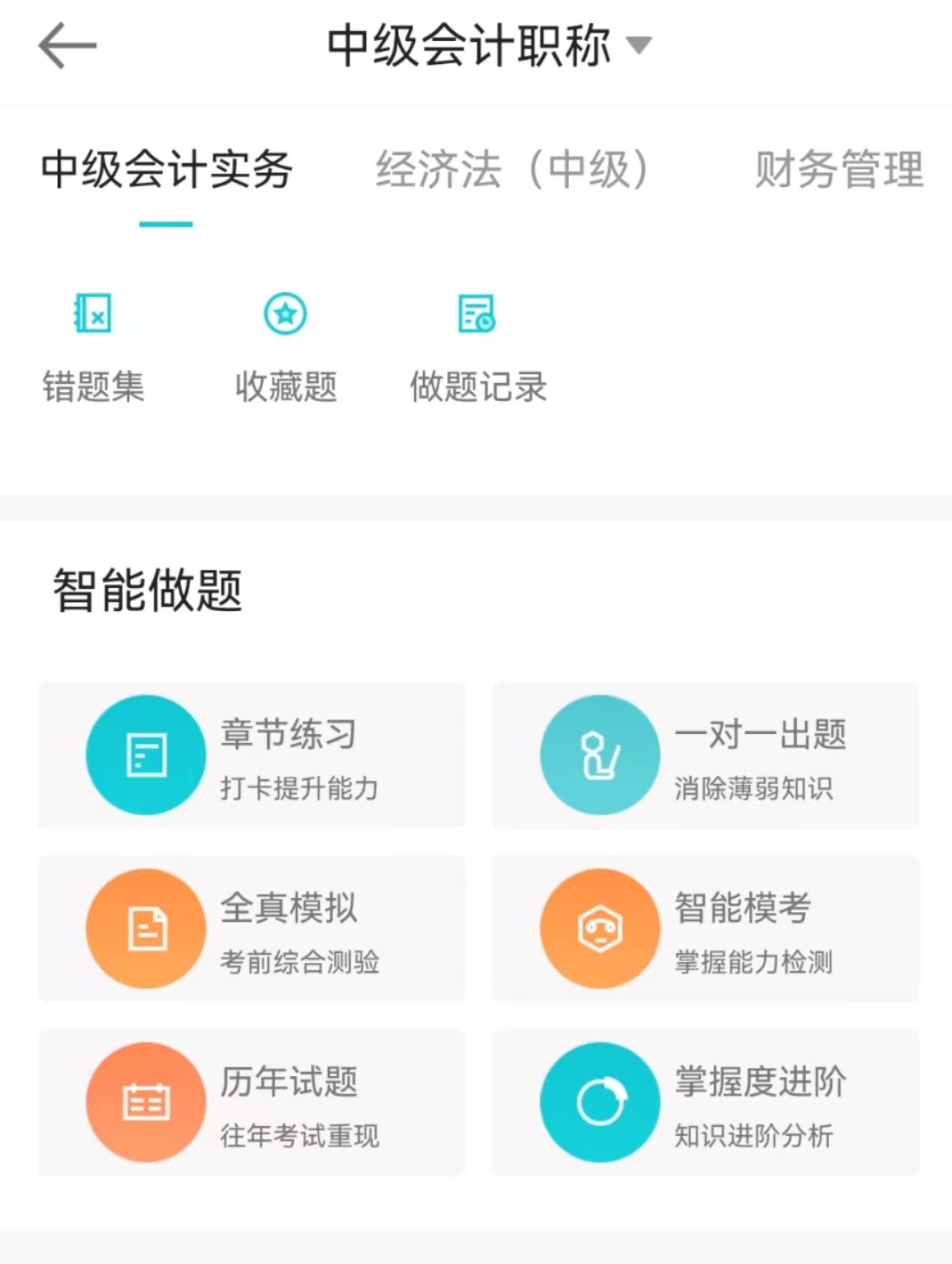Browse 历年试题 past exam papers
The width and height of the screenshot is (952, 1264).
(251, 1103)
